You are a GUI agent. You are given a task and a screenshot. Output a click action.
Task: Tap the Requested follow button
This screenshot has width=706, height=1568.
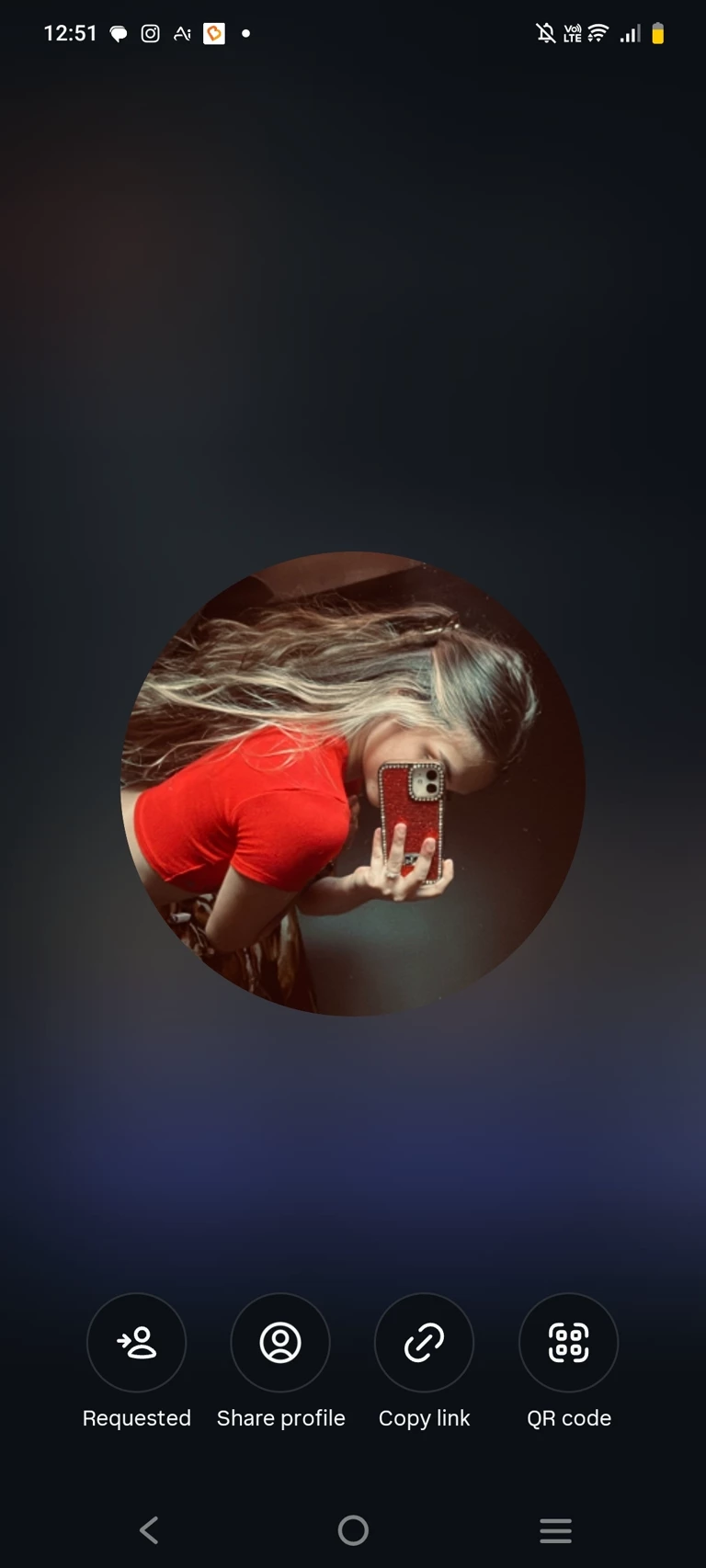pyautogui.click(x=136, y=1343)
